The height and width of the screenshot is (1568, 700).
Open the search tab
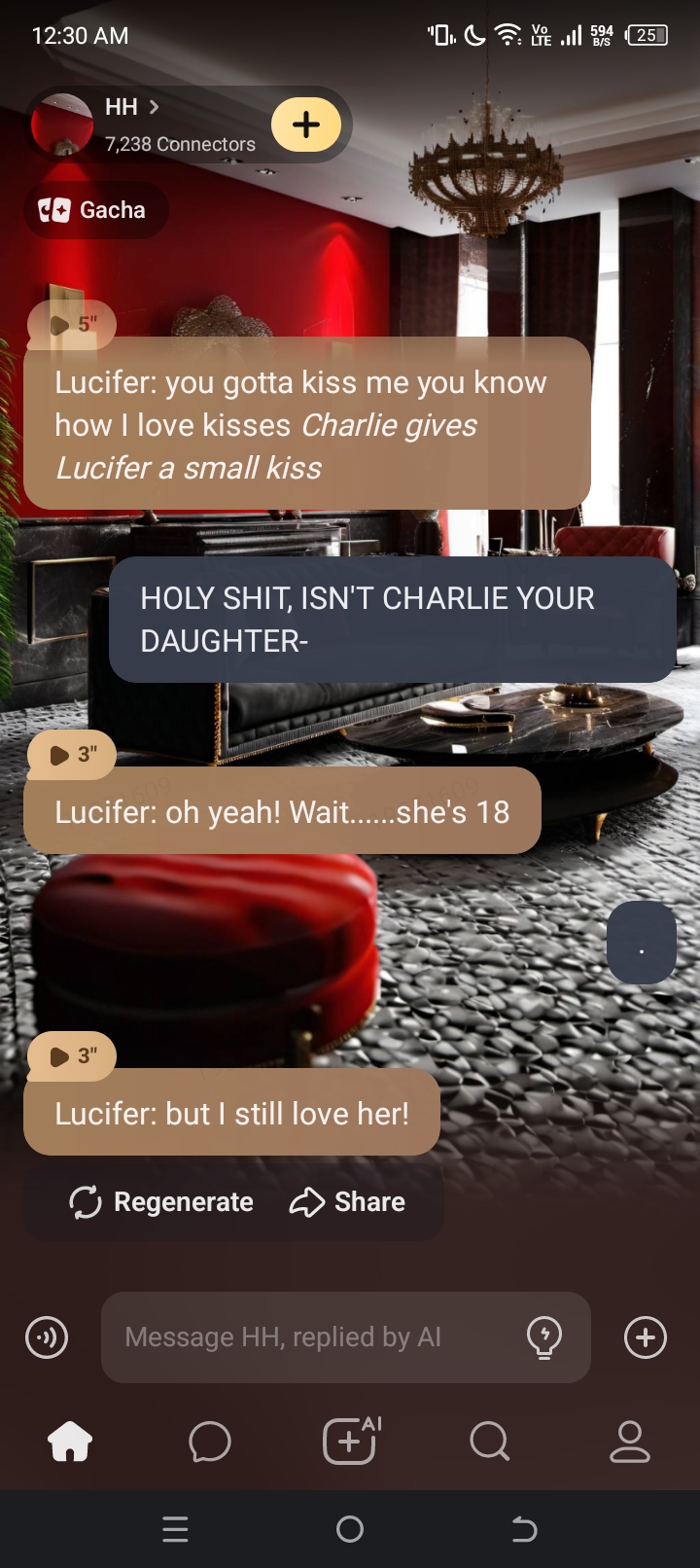click(489, 1441)
